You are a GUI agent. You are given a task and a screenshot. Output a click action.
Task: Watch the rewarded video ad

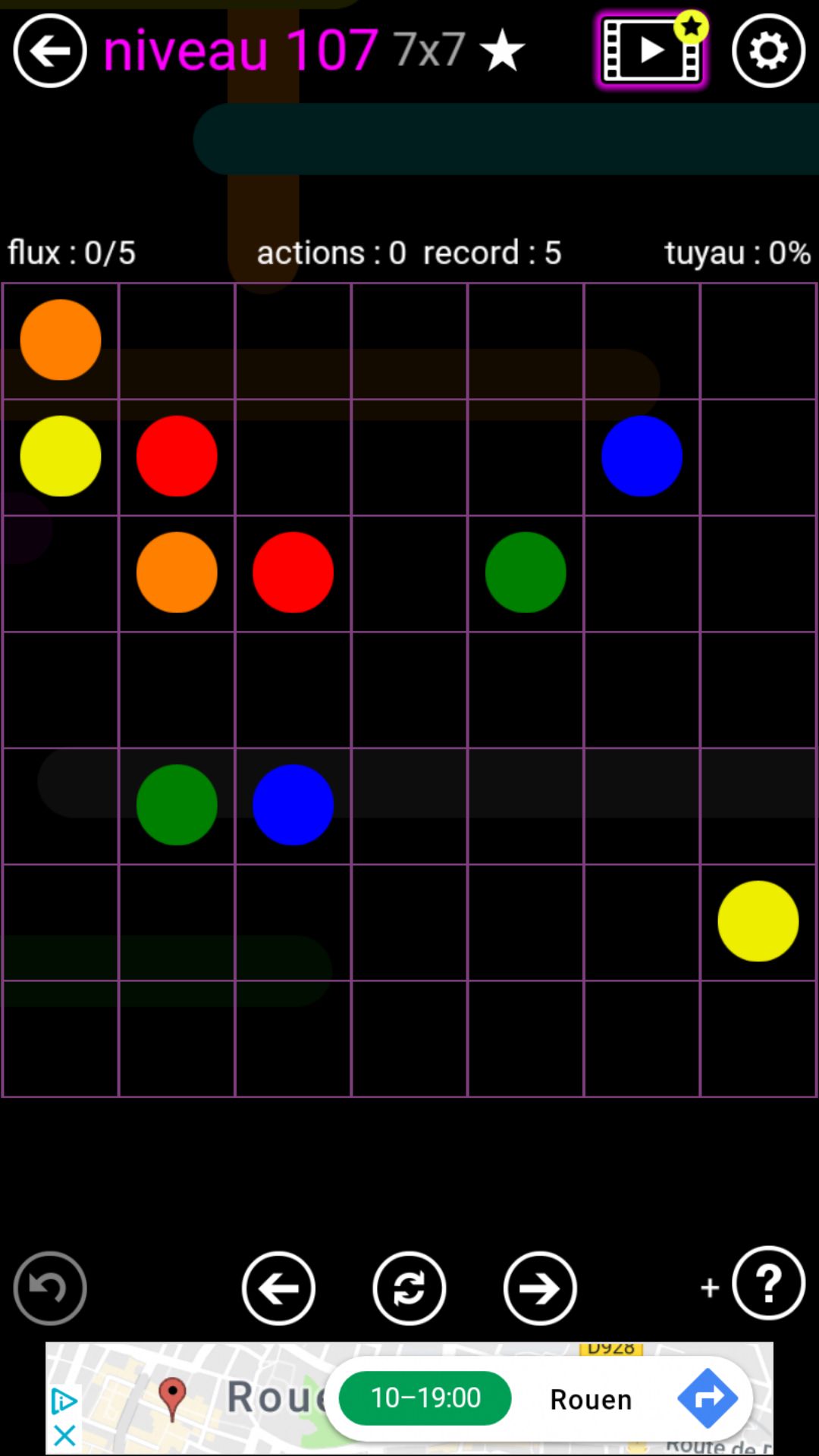(652, 51)
